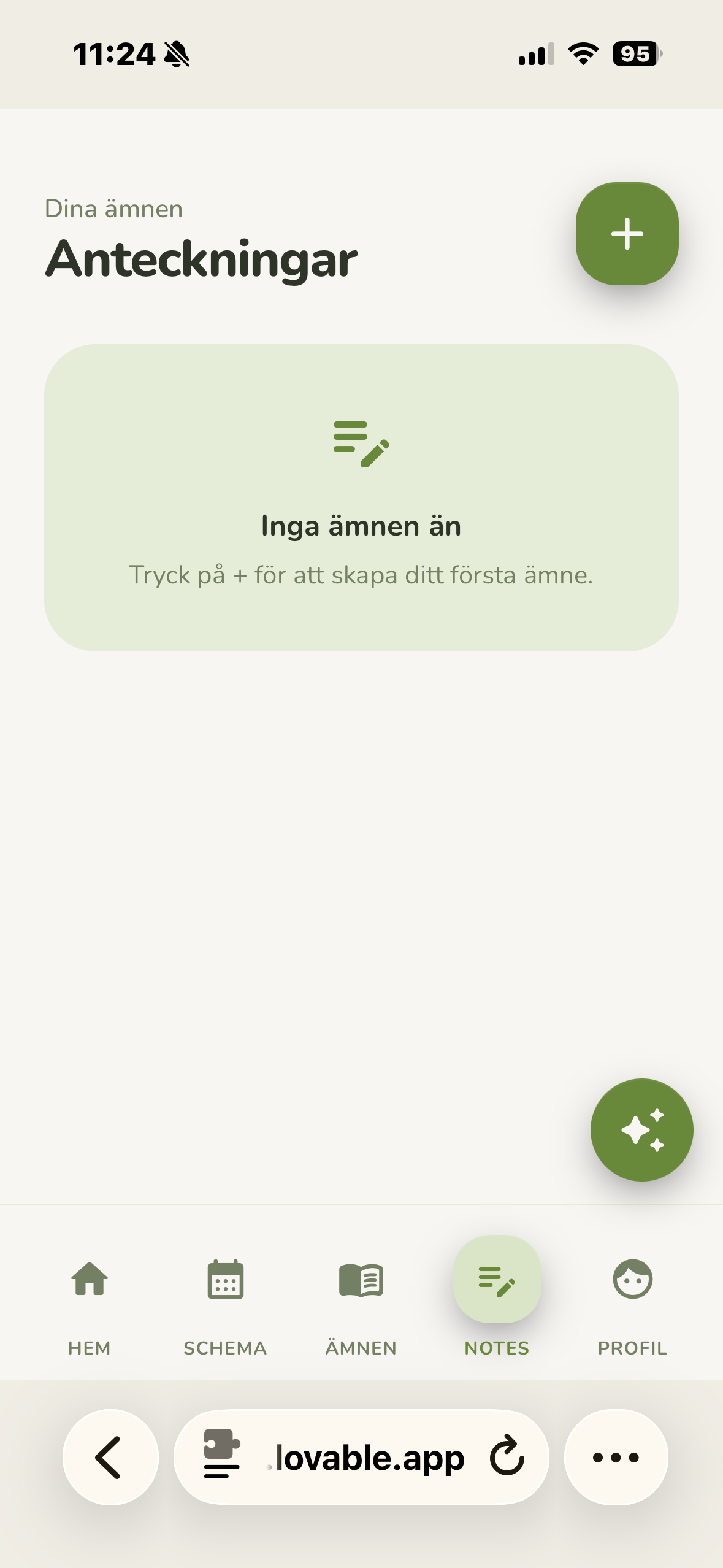Go back with the browser back arrow
723x1568 pixels.
coord(110,1457)
